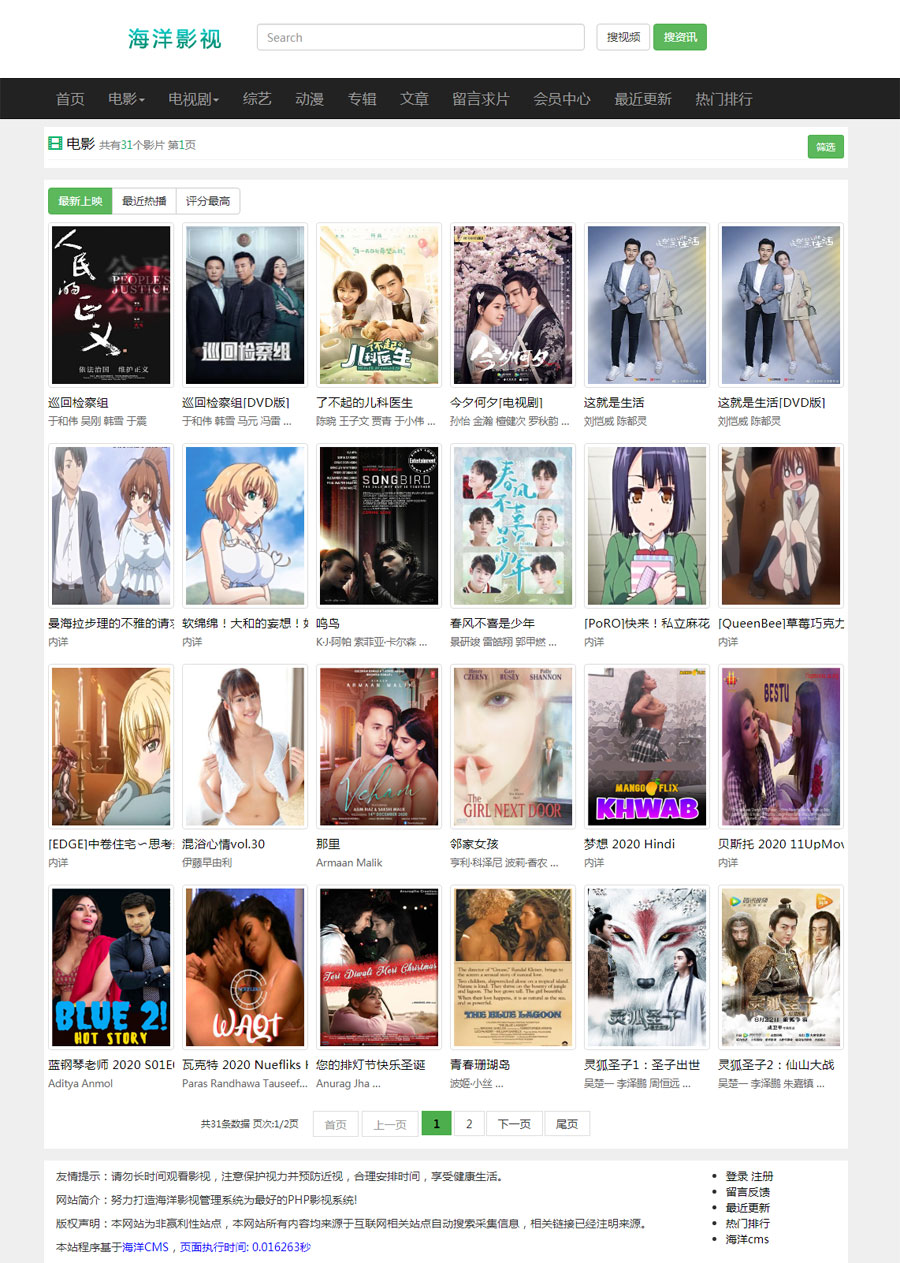Go to page 2 in the pagination
Viewport: 900px width, 1263px height.
469,1123
